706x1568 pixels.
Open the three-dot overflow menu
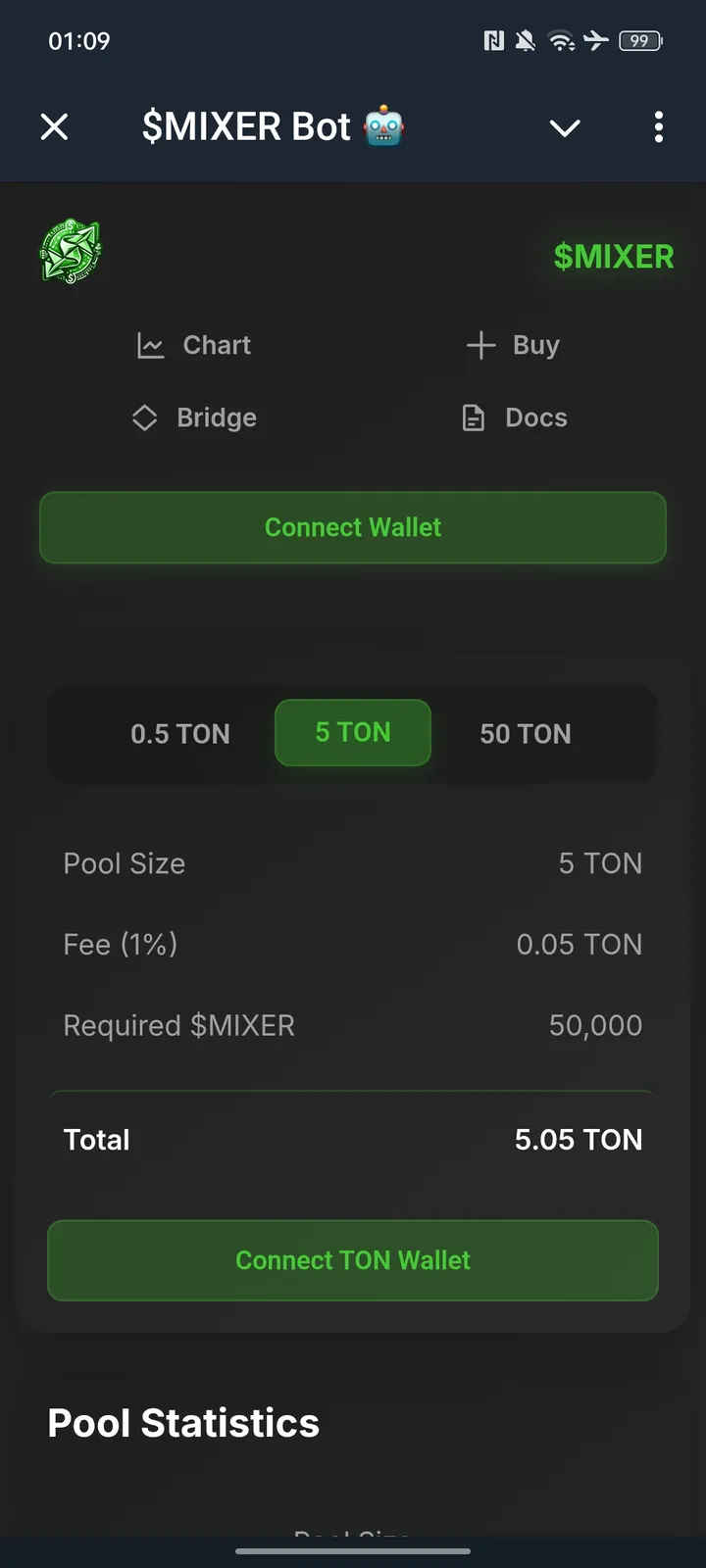coord(658,127)
